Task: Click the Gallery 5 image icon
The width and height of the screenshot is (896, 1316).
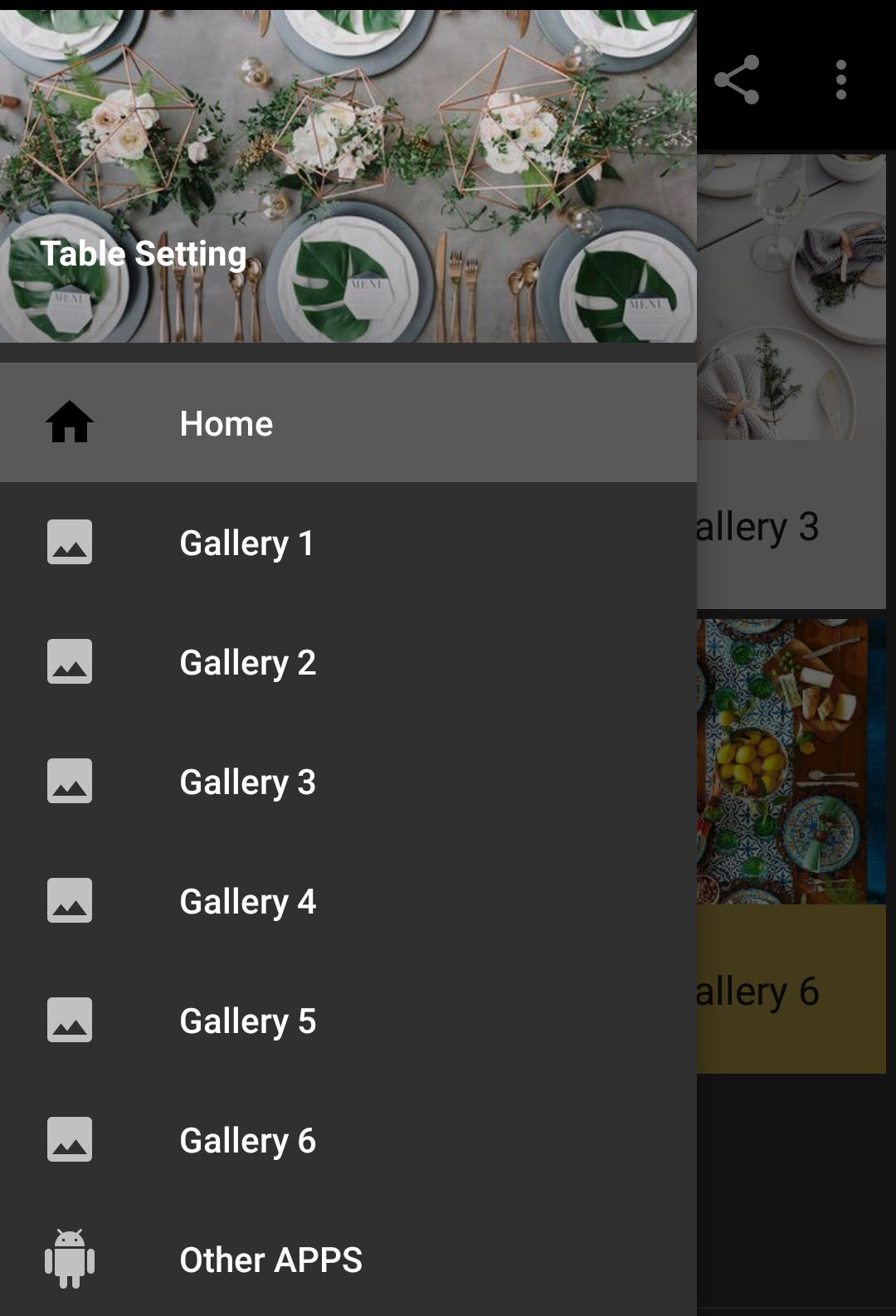Action: [70, 1021]
